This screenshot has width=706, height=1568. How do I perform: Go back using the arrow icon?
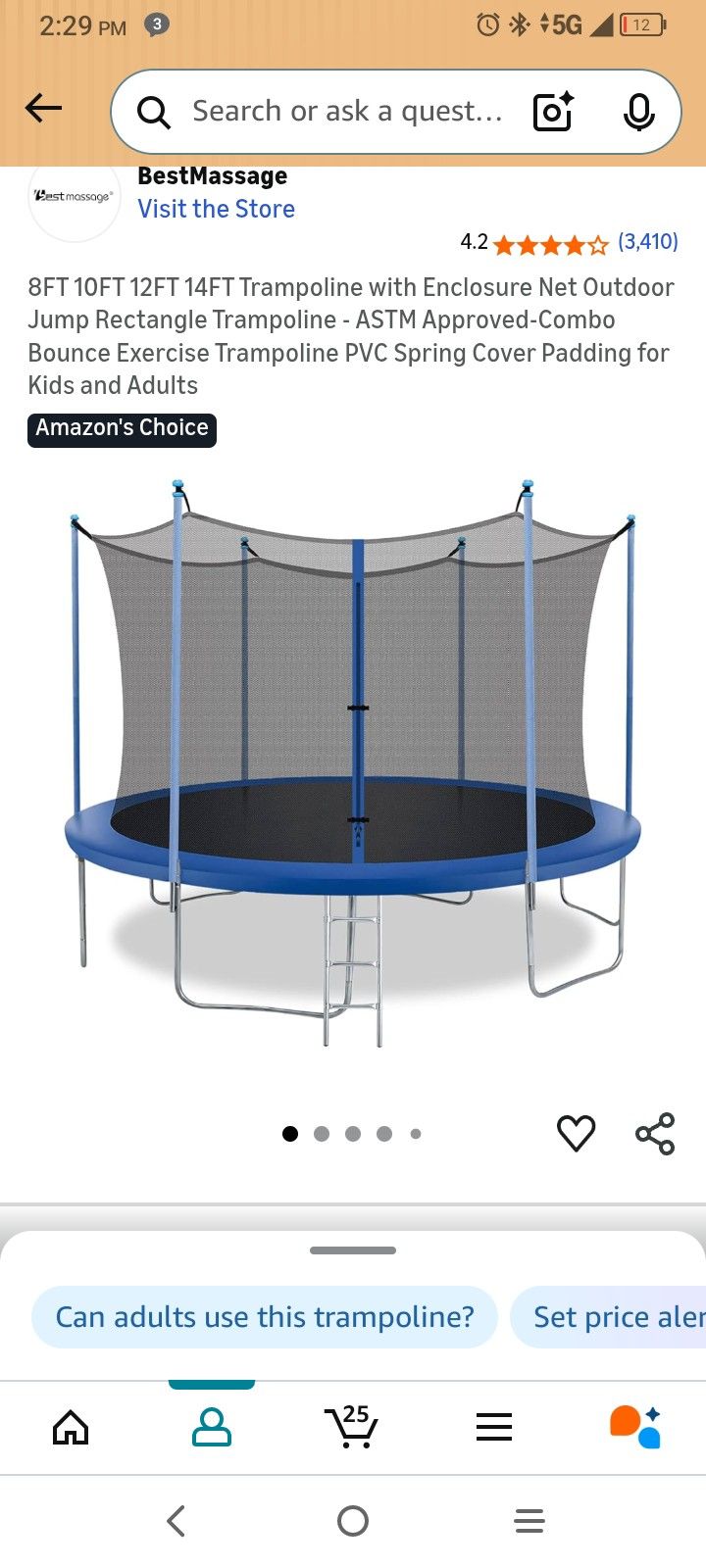44,108
